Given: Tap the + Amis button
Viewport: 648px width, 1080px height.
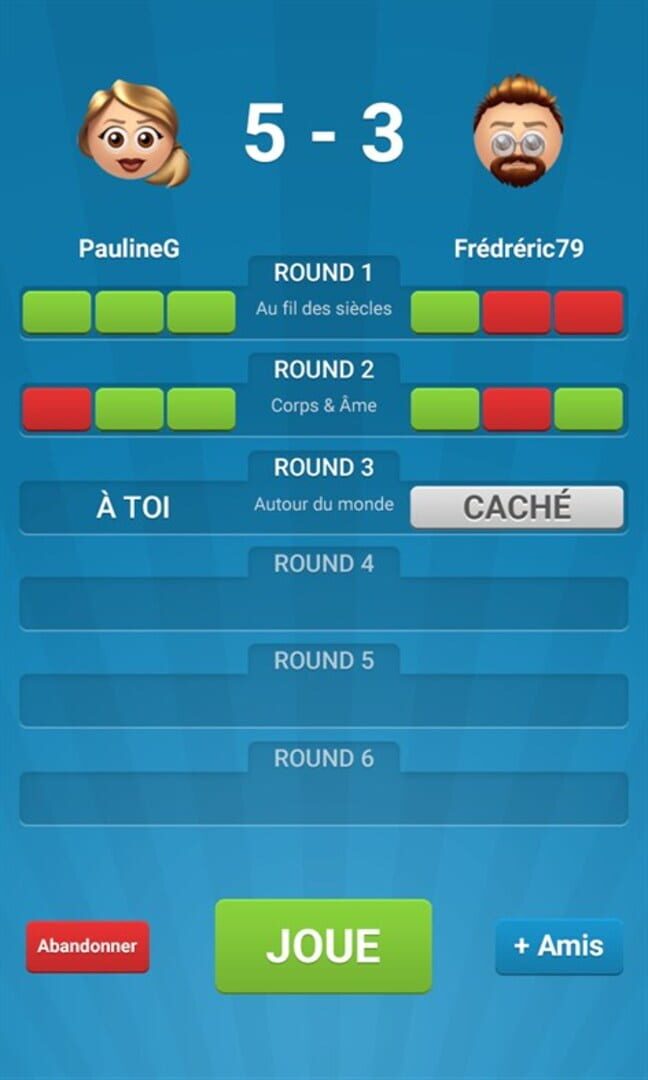Looking at the screenshot, I should [x=559, y=946].
